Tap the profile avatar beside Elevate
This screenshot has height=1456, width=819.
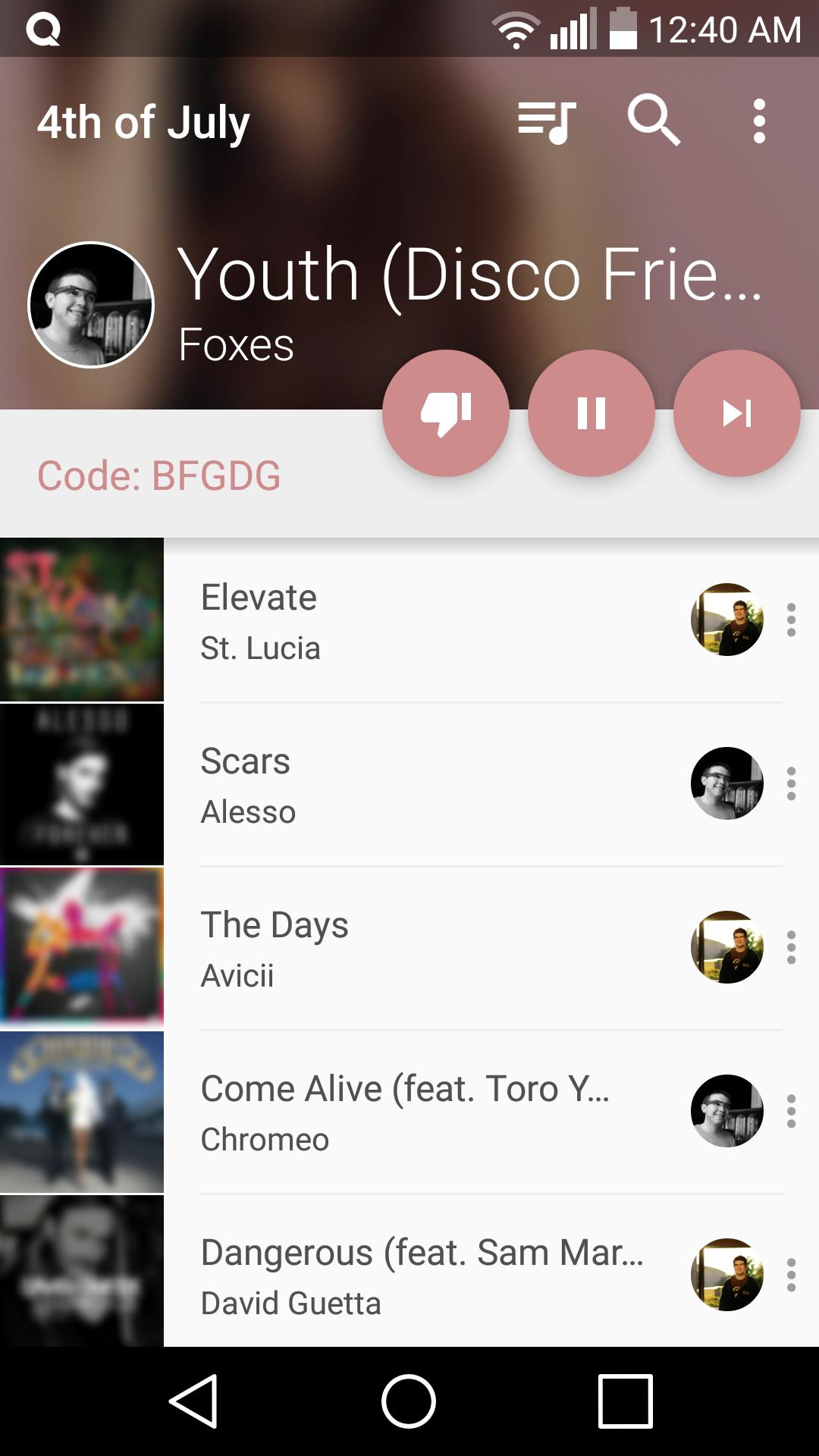pyautogui.click(x=727, y=620)
